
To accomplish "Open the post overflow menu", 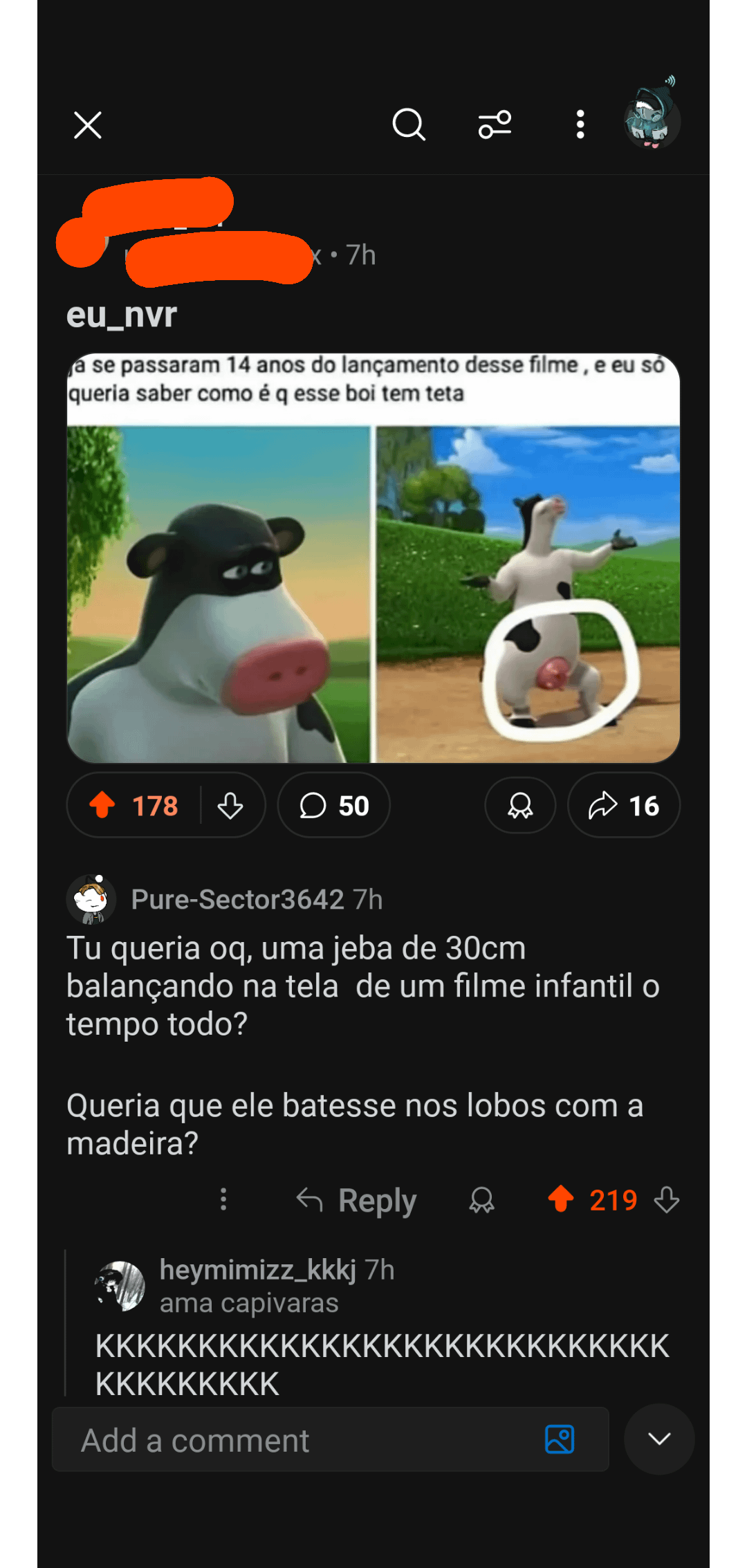I will pos(580,125).
